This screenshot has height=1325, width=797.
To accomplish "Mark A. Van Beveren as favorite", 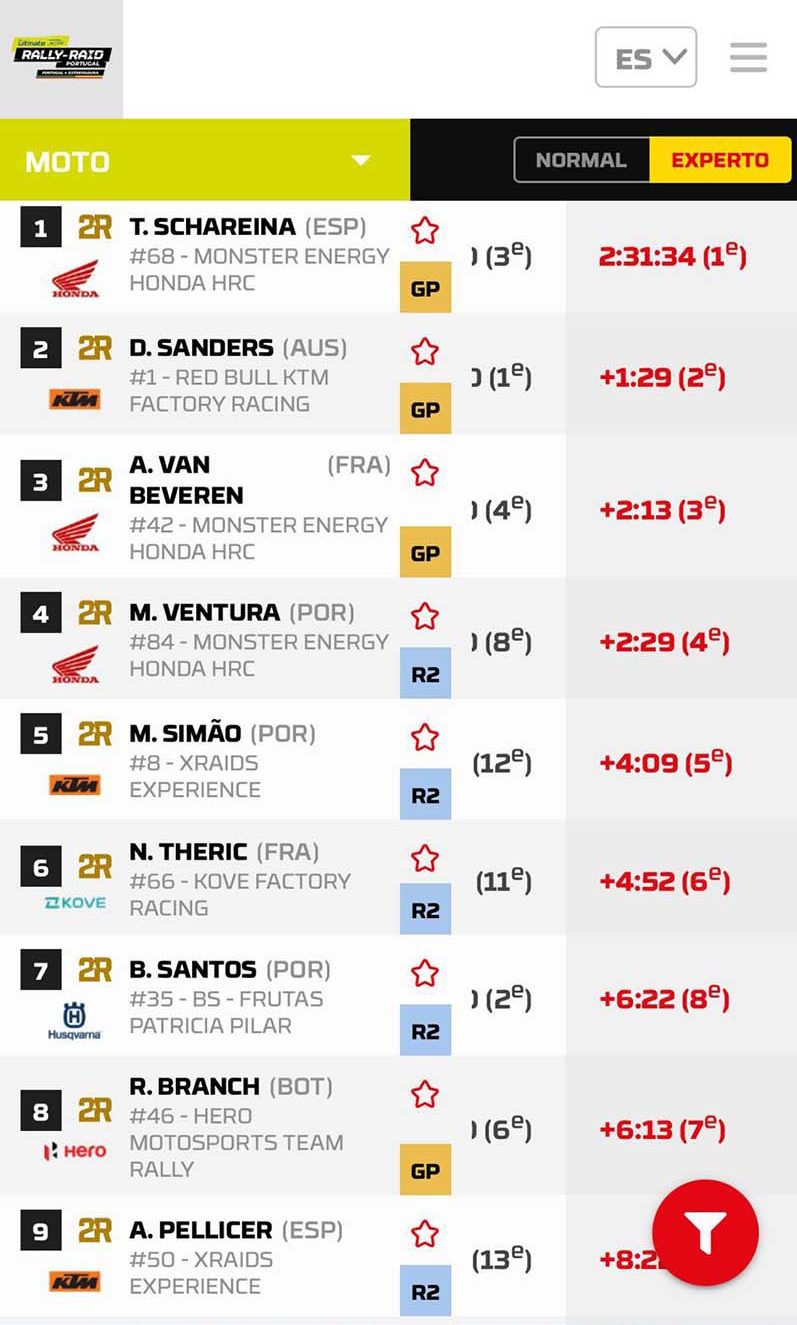I will coord(425,472).
